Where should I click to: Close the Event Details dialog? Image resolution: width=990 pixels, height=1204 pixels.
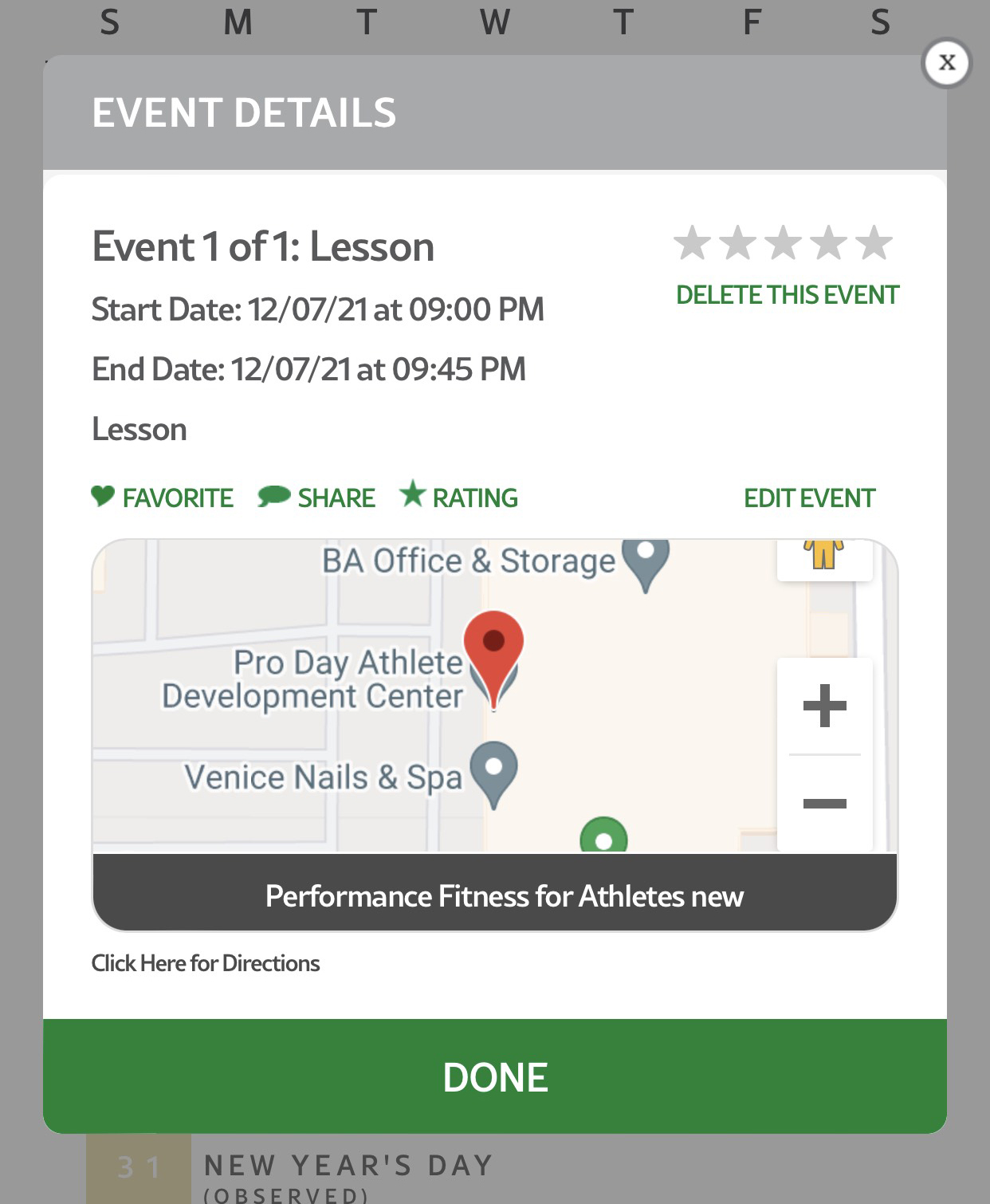946,63
